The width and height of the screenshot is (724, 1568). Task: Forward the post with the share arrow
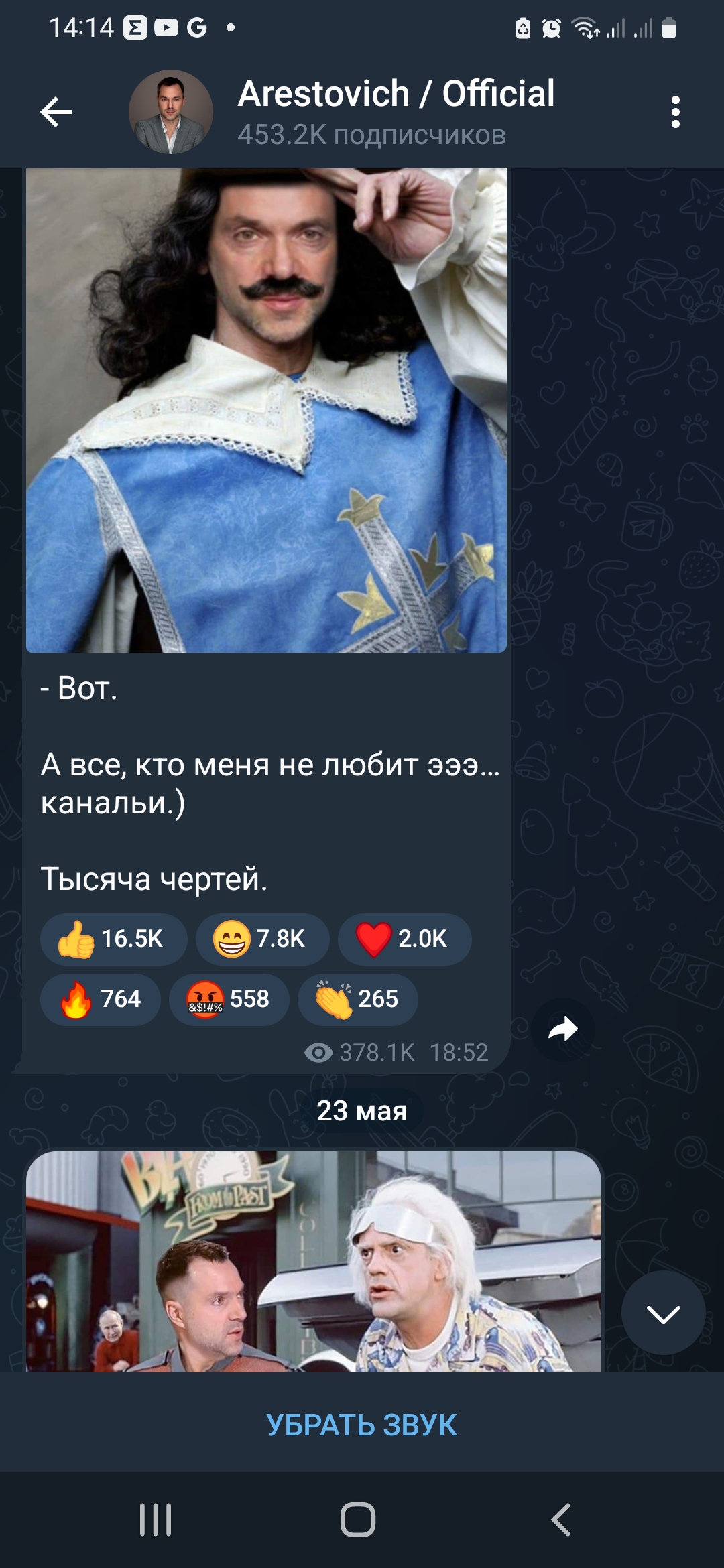562,1029
